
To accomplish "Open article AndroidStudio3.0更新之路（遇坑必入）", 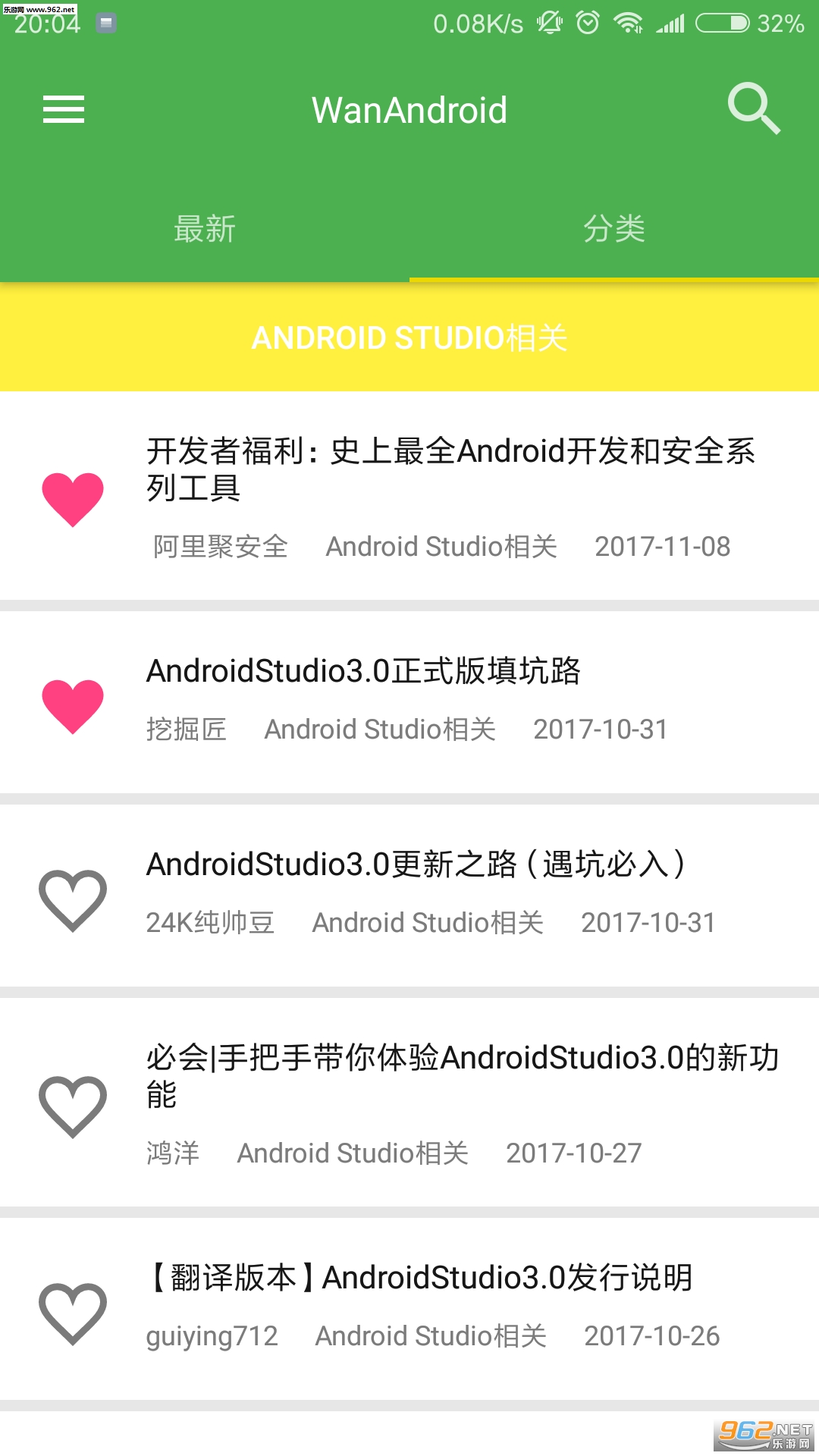I will 416,864.
